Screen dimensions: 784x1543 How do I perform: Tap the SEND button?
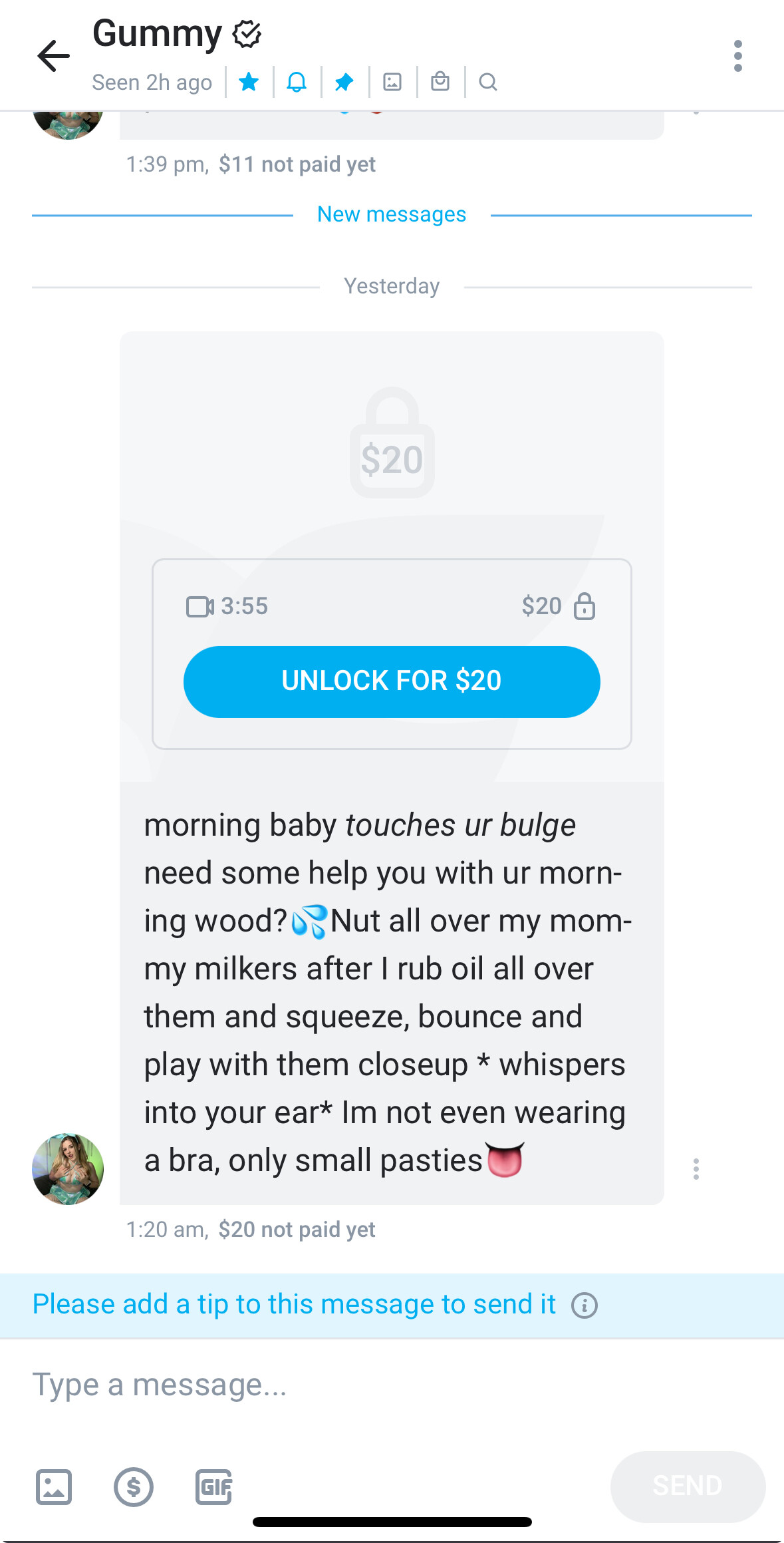pos(688,1486)
